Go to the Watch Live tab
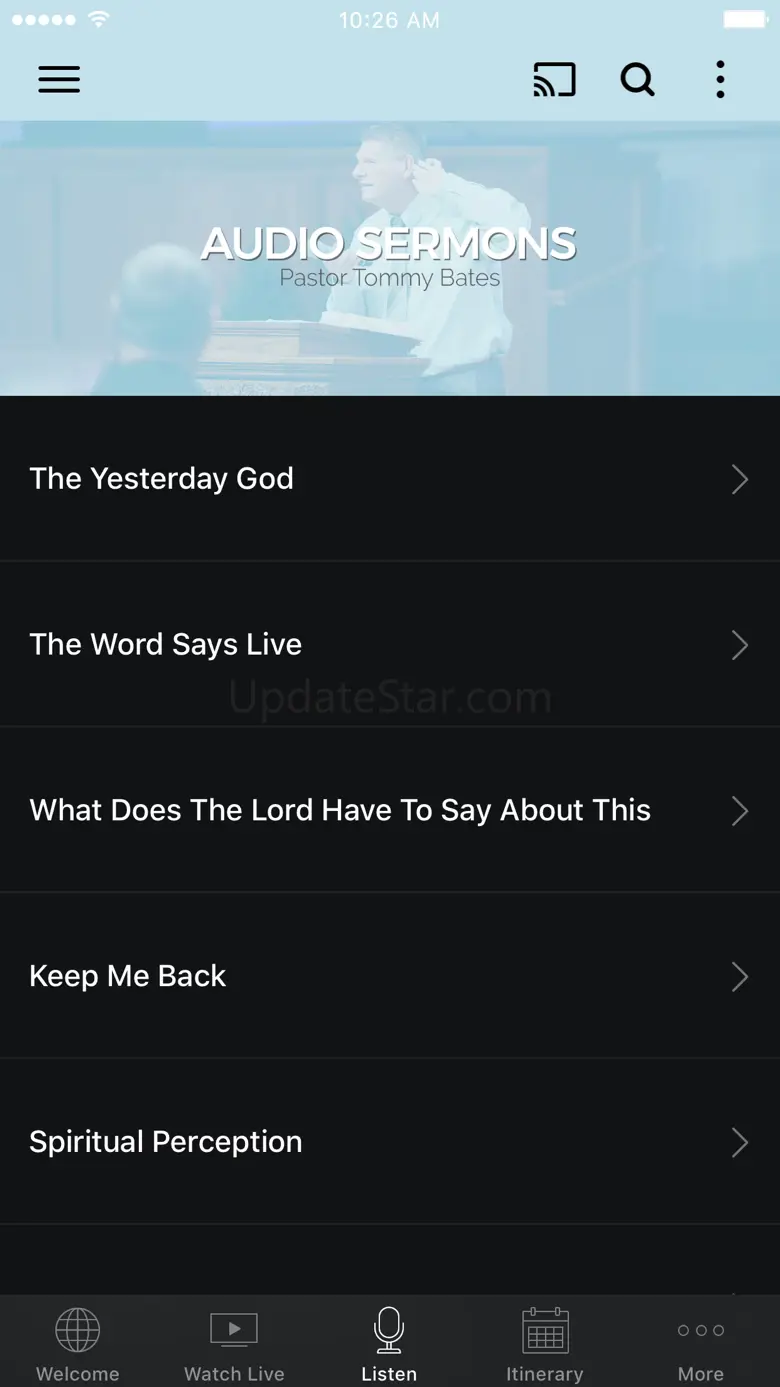 234,1343
